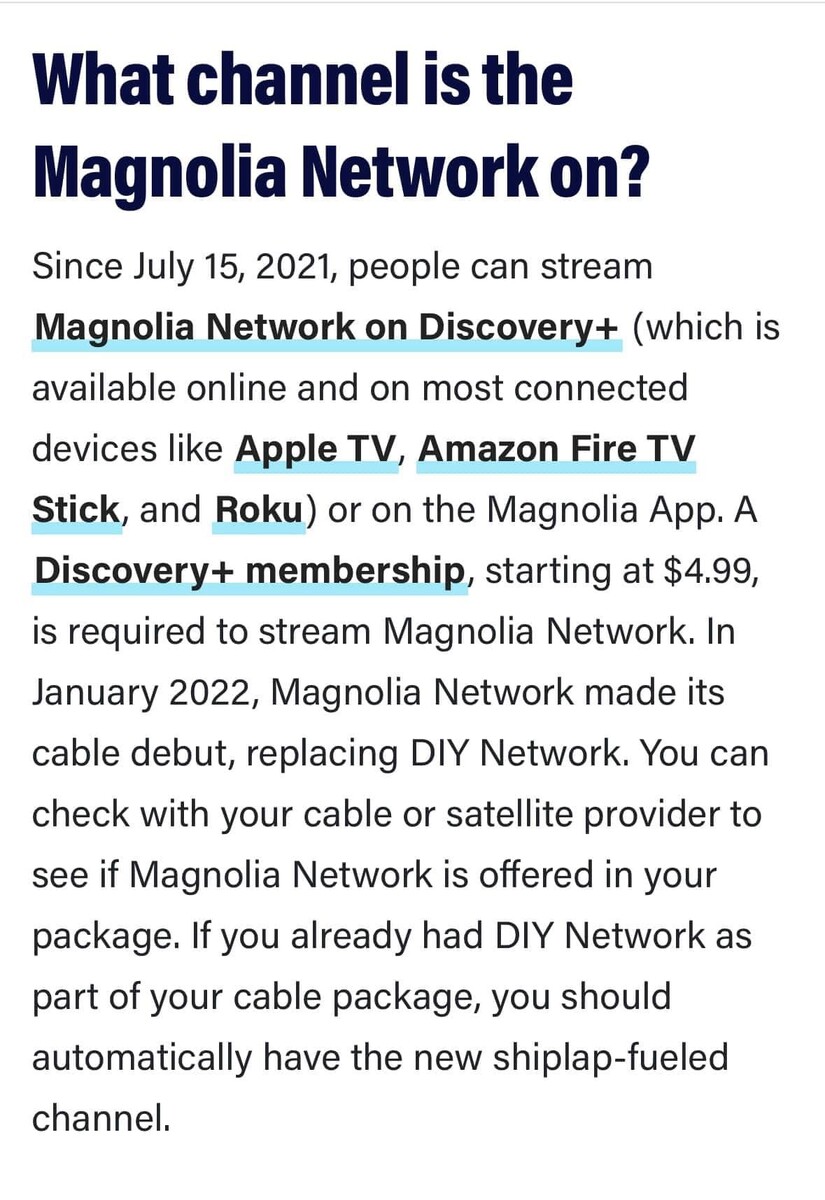Open the Magnolia Network on Discovery+ link

(x=327, y=328)
